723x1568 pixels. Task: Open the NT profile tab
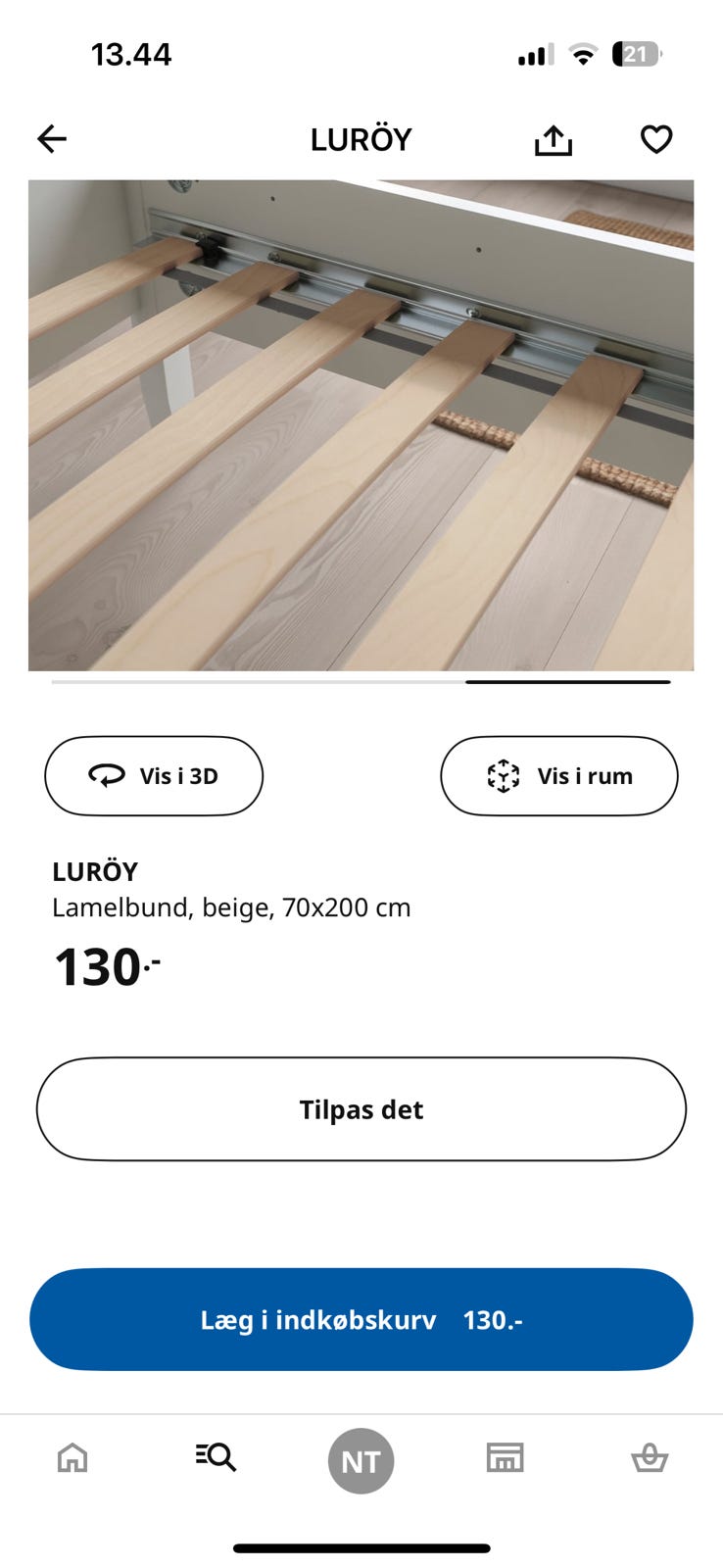coord(361,1460)
